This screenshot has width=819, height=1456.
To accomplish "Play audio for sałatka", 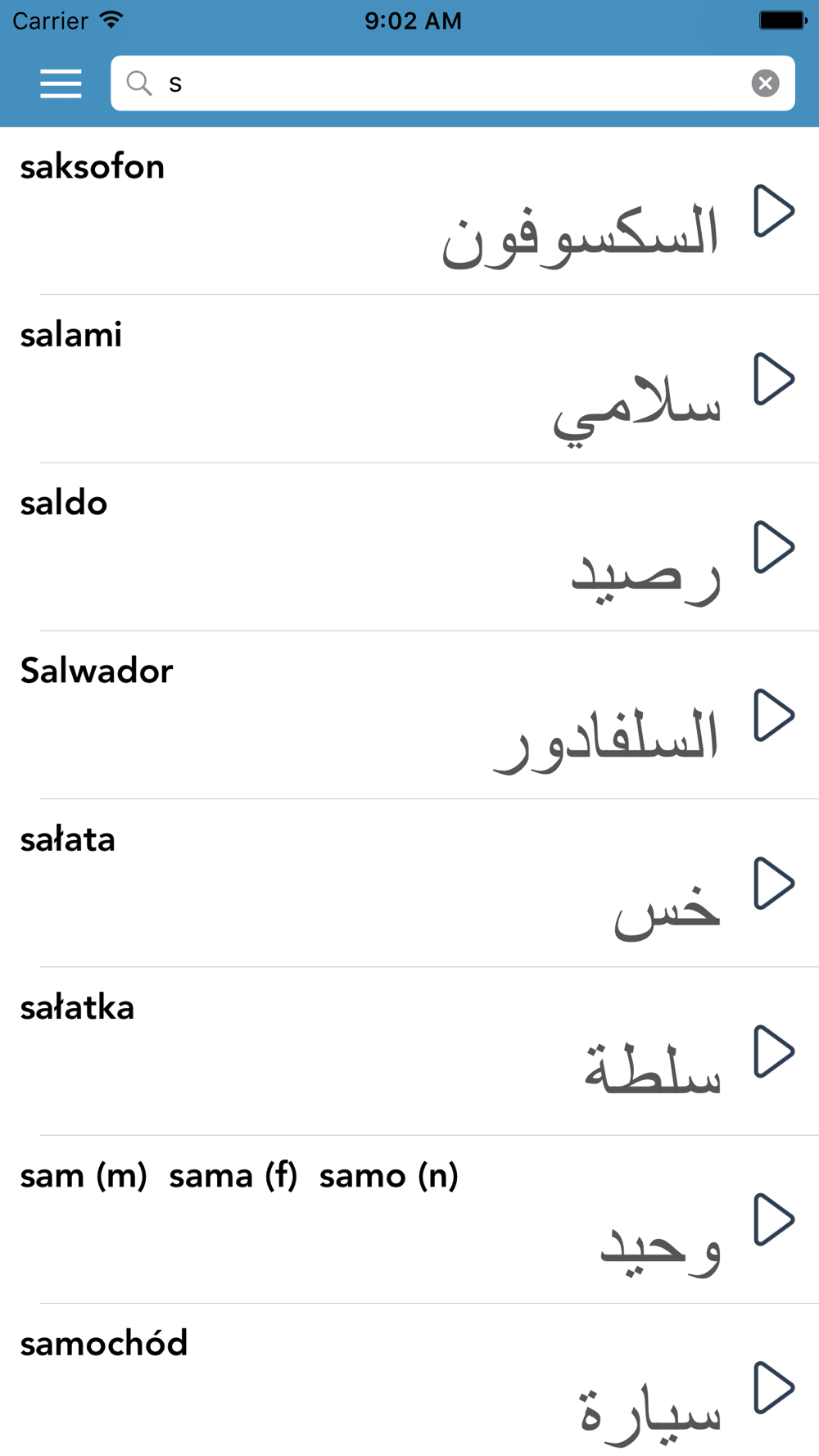I will point(774,1051).
